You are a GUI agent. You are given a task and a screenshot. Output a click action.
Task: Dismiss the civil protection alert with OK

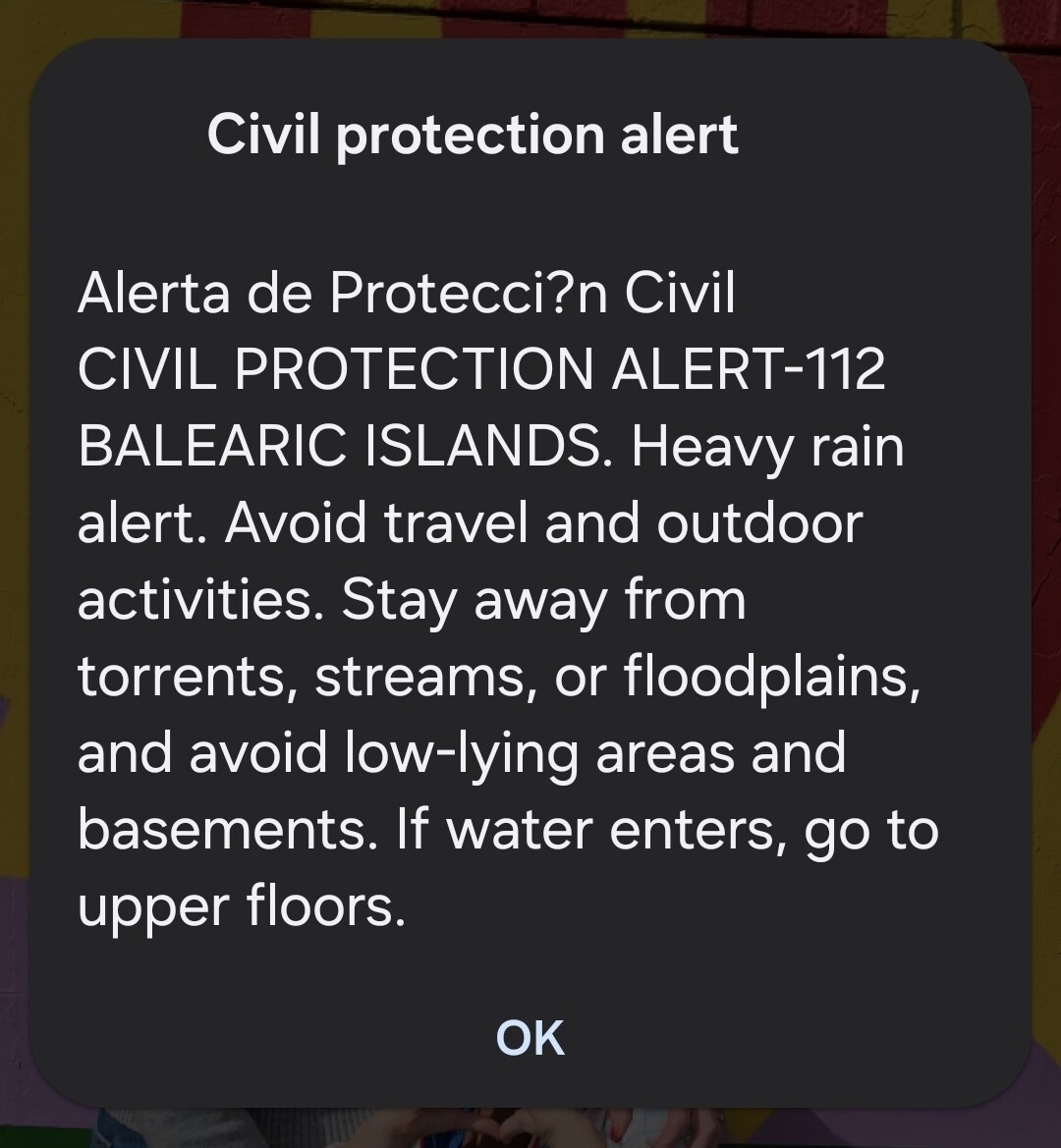click(x=530, y=1038)
